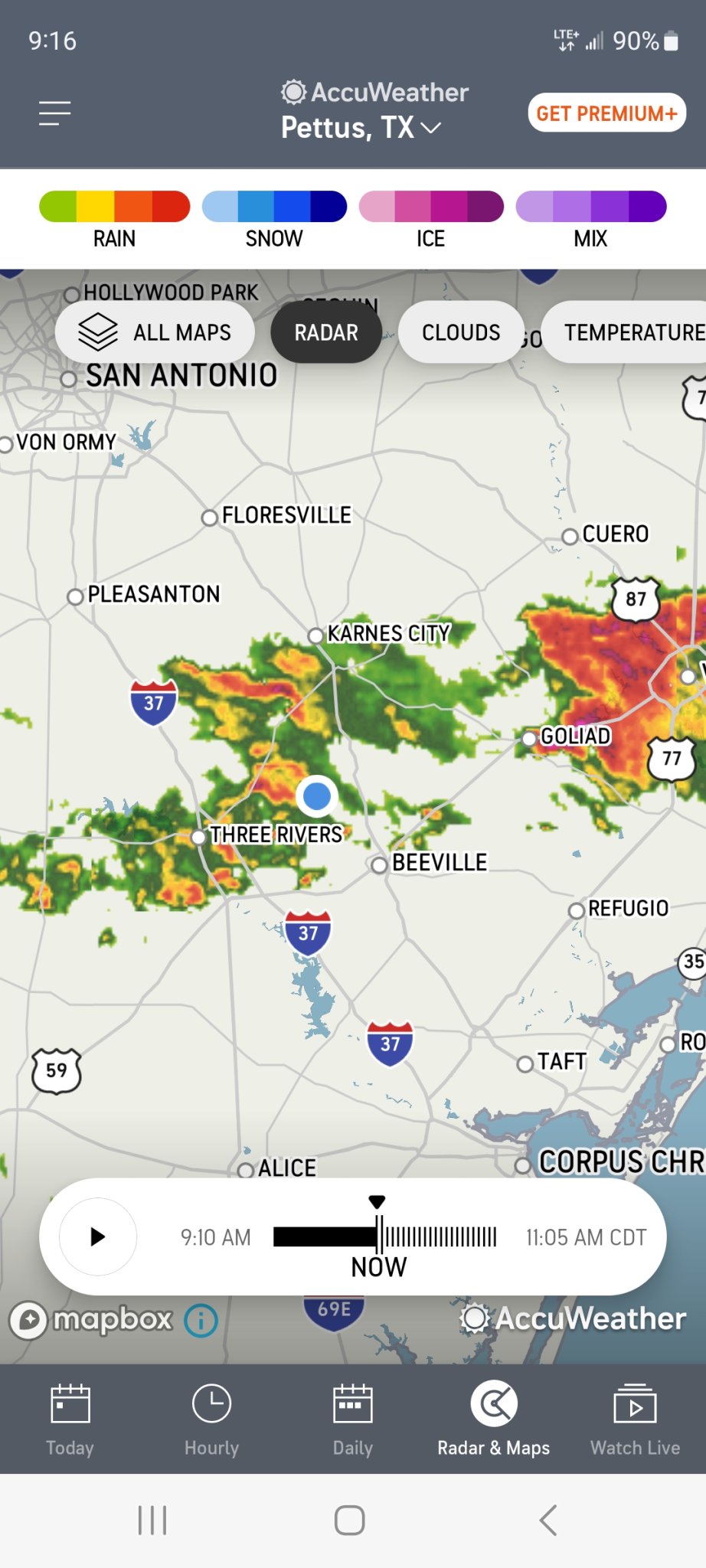Viewport: 706px width, 1568px height.
Task: Open the mapbox info icon
Action: click(x=201, y=1321)
